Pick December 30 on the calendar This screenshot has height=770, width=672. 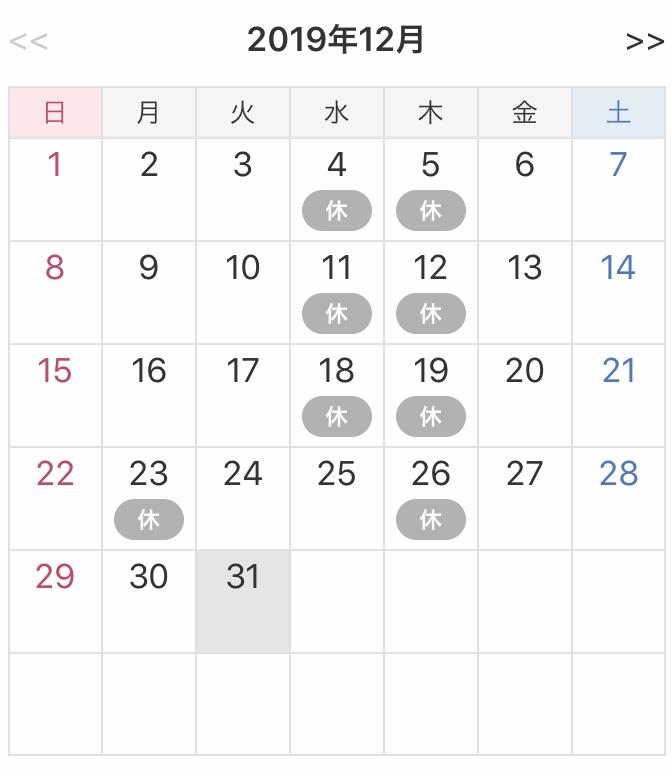coord(149,600)
